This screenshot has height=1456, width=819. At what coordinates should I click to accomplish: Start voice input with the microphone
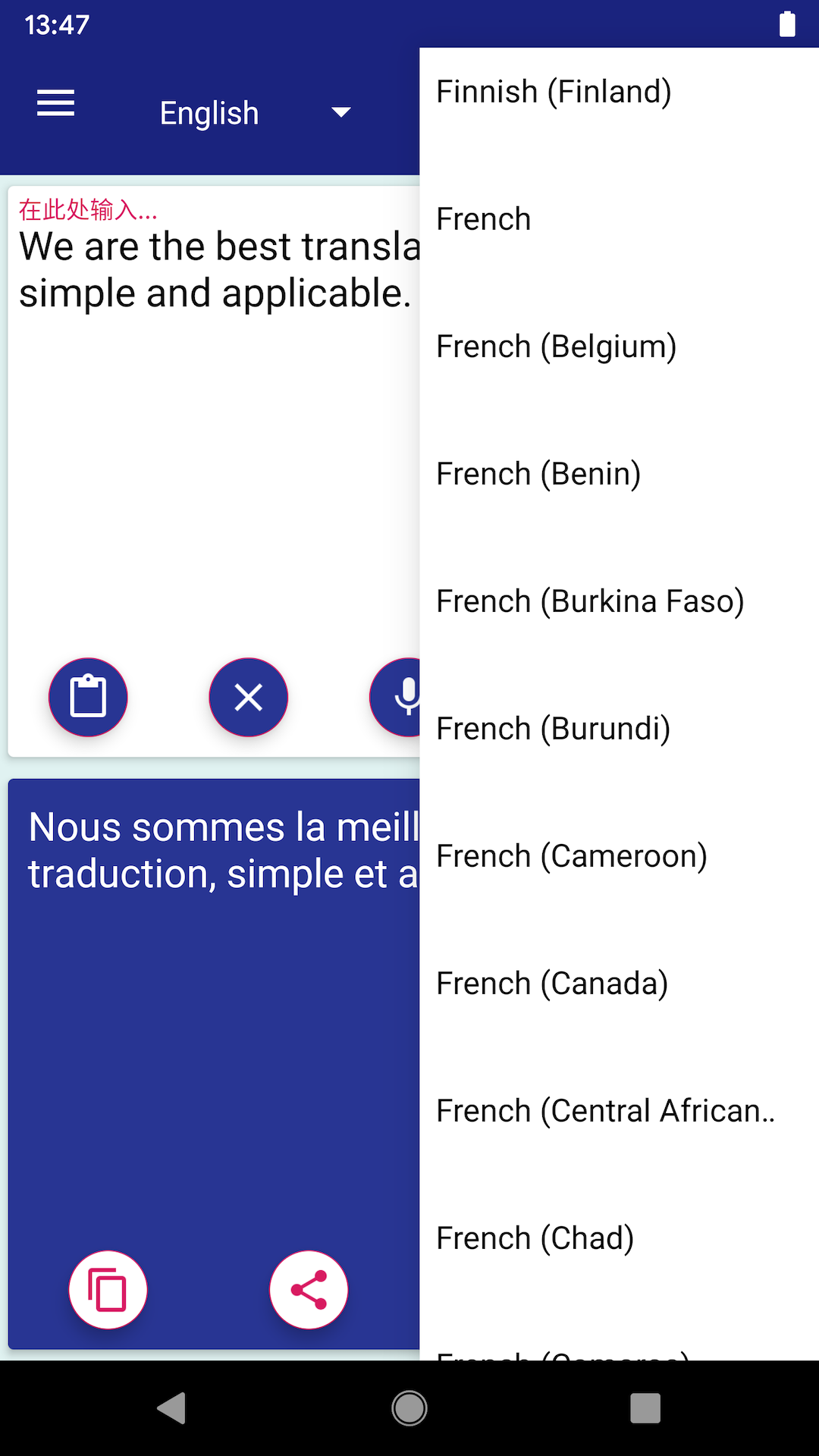click(x=406, y=697)
